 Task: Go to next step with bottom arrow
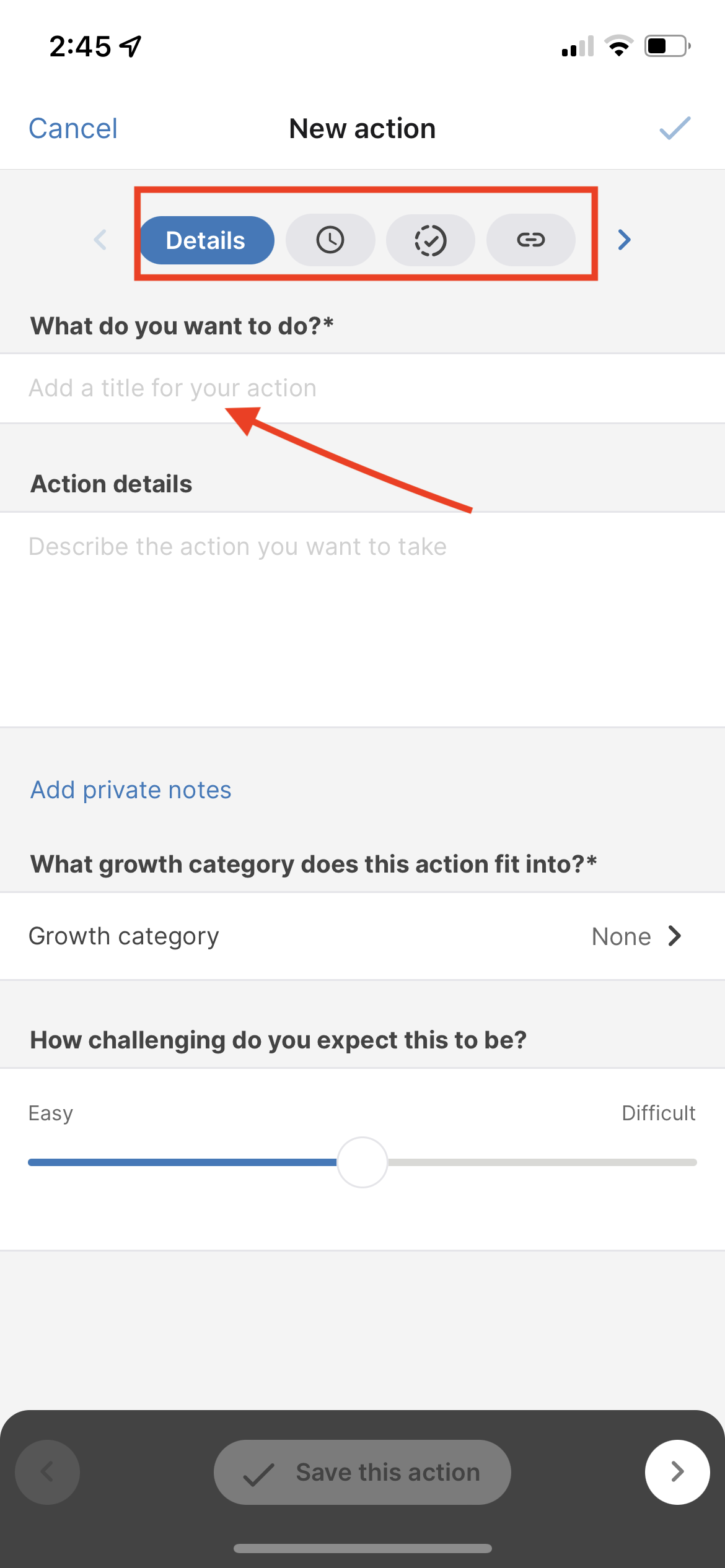pos(677,1472)
